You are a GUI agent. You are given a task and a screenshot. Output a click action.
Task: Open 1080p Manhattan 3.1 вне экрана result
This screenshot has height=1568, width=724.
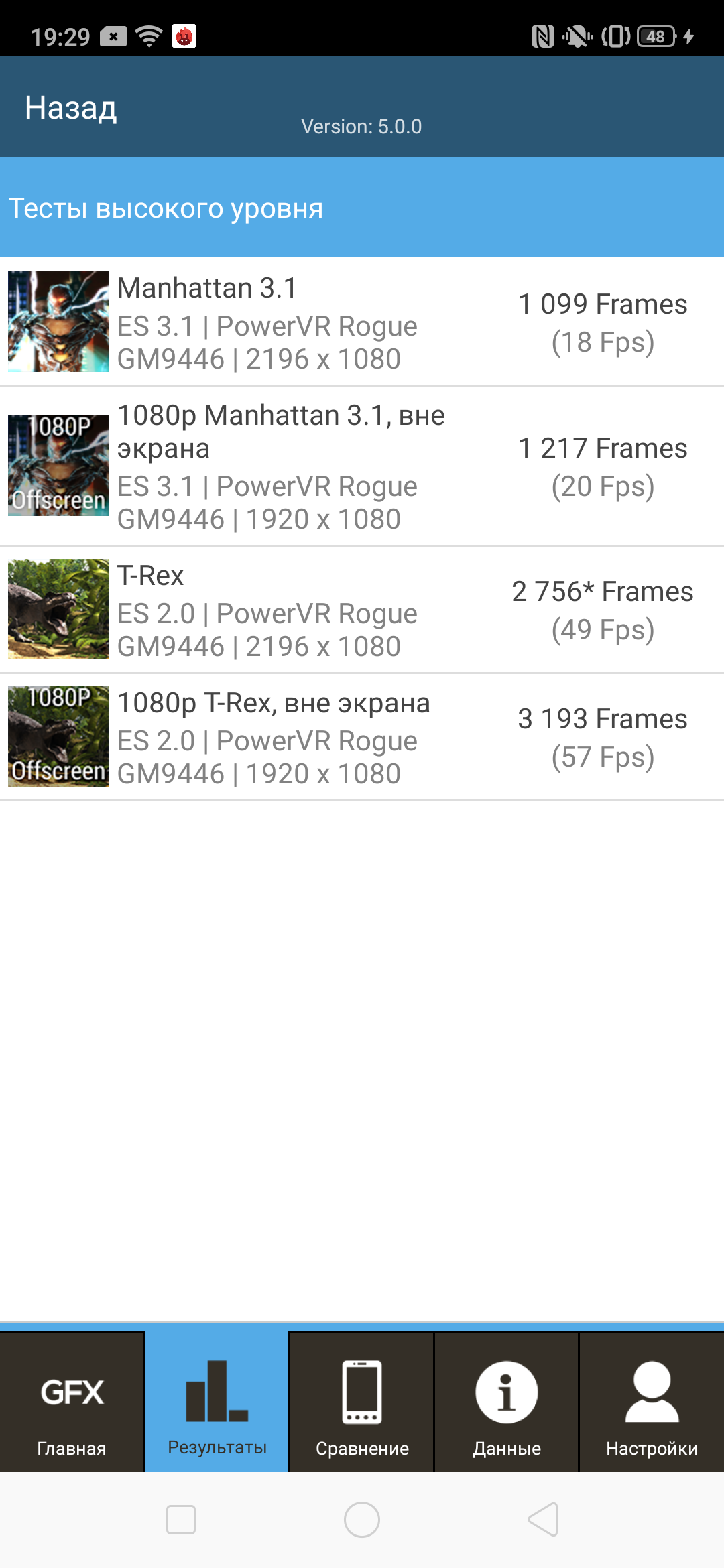click(362, 466)
